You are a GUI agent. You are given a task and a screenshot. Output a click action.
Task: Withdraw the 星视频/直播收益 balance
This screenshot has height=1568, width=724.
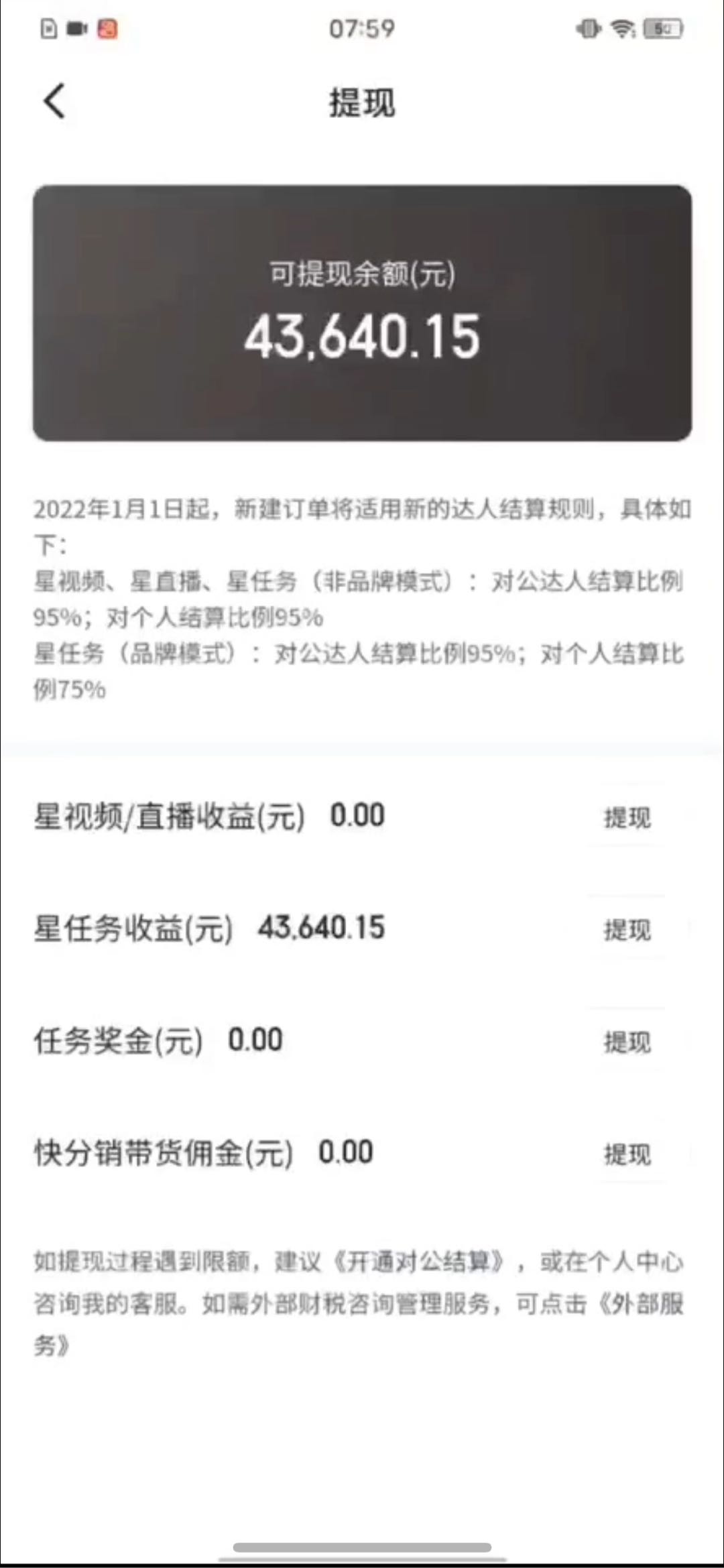click(627, 817)
